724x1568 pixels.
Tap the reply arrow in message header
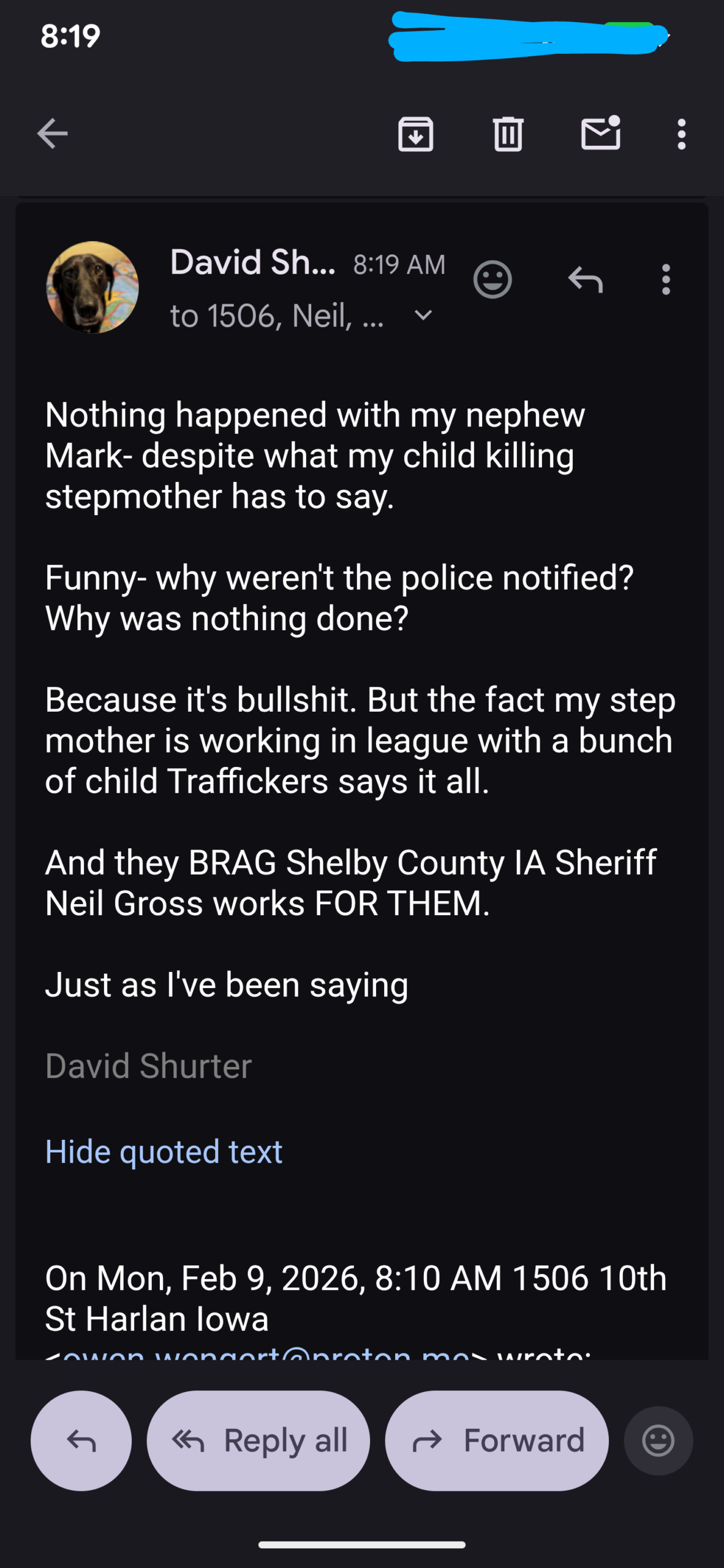click(x=585, y=280)
